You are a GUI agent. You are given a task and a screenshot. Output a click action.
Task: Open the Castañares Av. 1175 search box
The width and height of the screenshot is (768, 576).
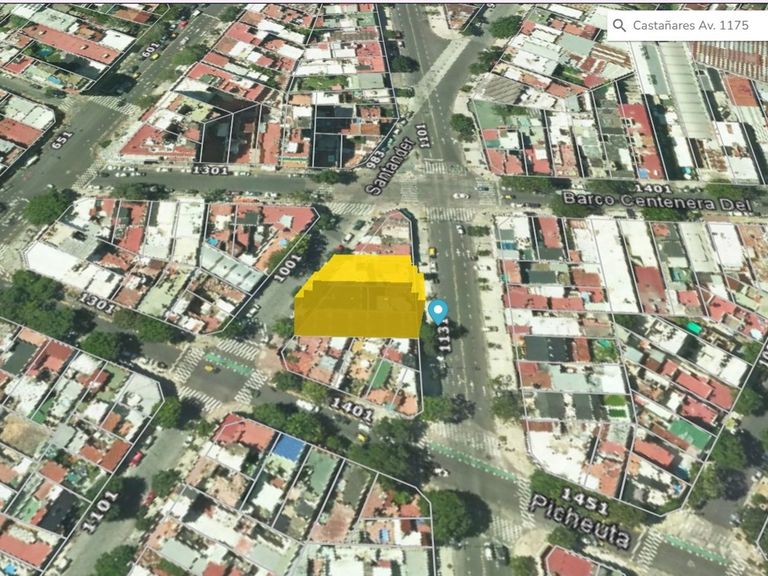tap(688, 25)
